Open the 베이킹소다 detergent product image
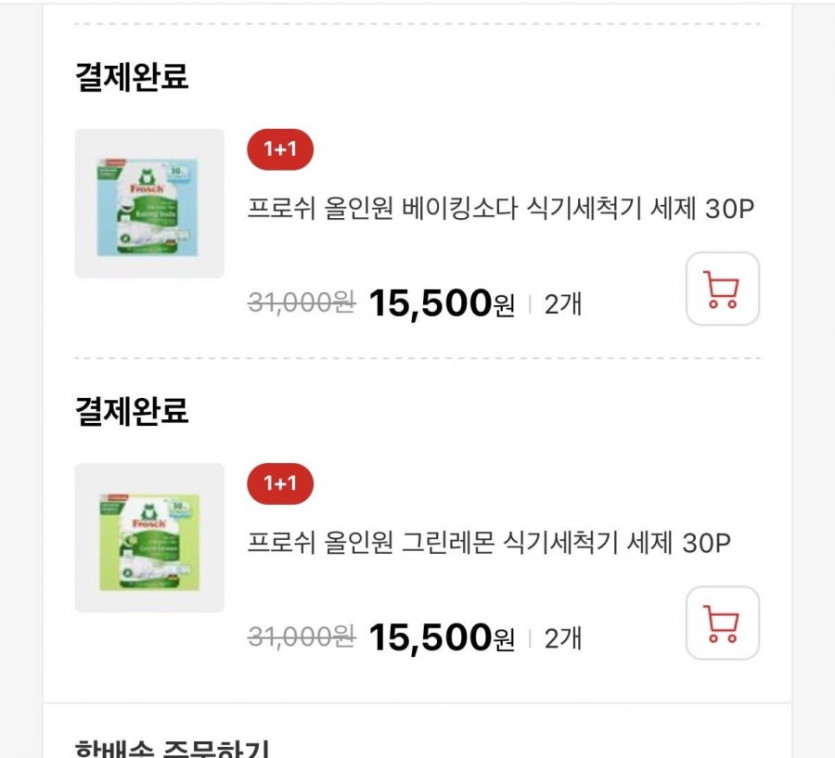Image resolution: width=835 pixels, height=758 pixels. coord(149,204)
